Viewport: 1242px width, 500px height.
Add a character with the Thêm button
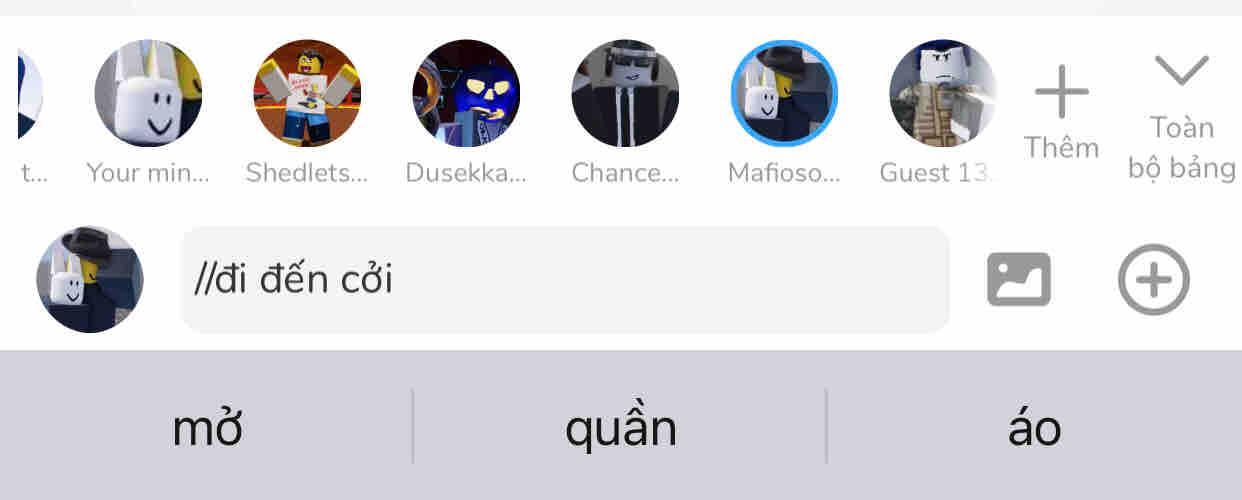coord(1061,112)
